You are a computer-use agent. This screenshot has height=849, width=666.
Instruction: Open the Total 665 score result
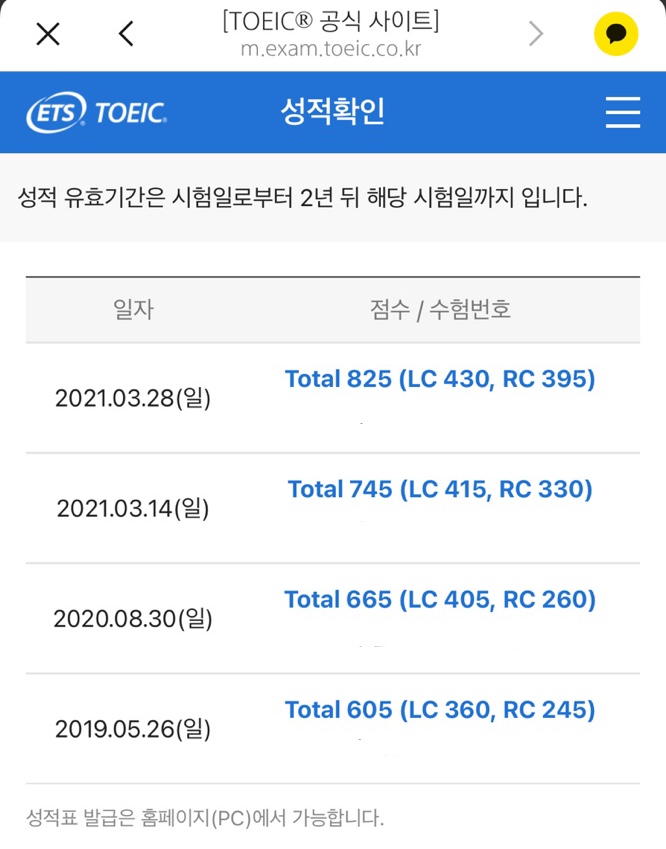coord(440,599)
